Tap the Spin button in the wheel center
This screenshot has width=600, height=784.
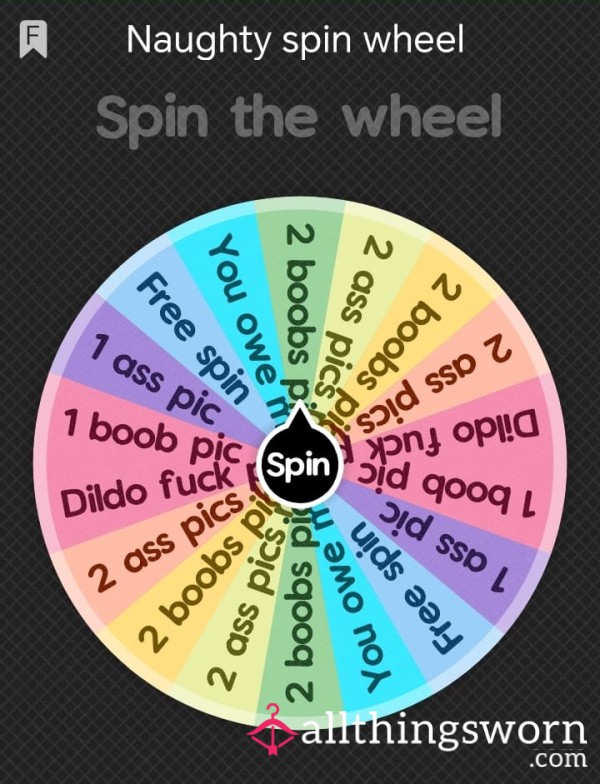[299, 464]
